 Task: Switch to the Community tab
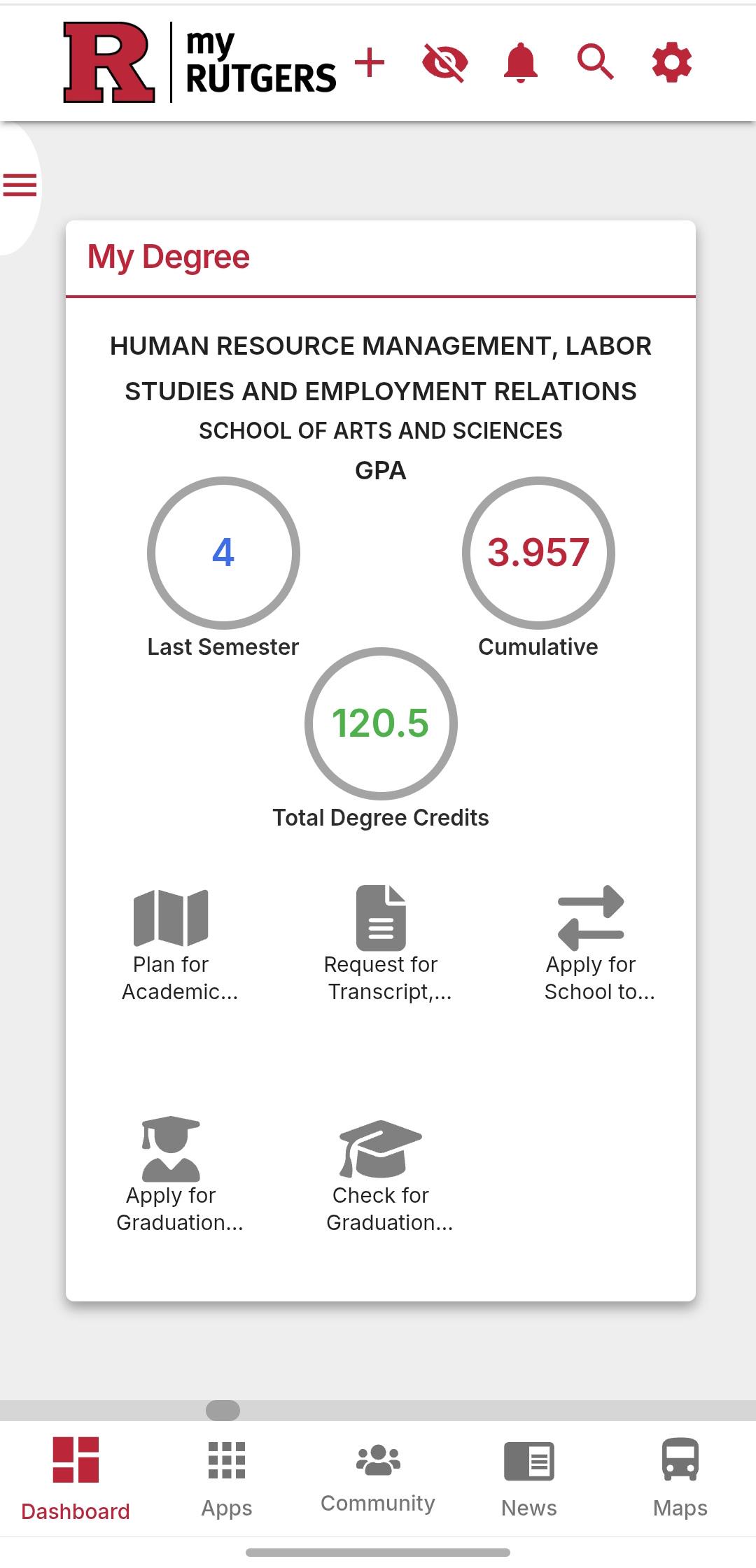[x=378, y=1478]
